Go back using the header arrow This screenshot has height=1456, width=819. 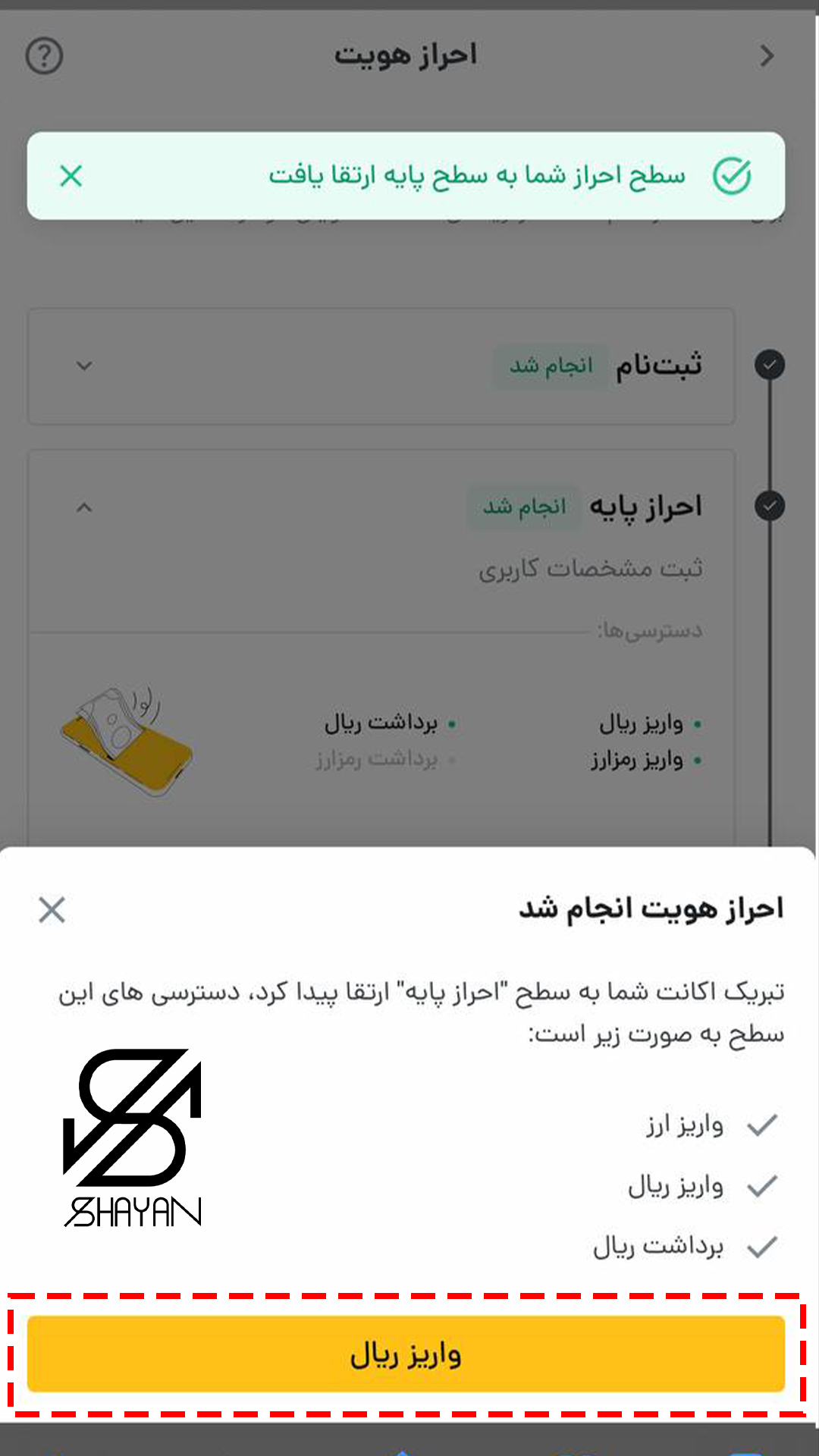(x=767, y=55)
